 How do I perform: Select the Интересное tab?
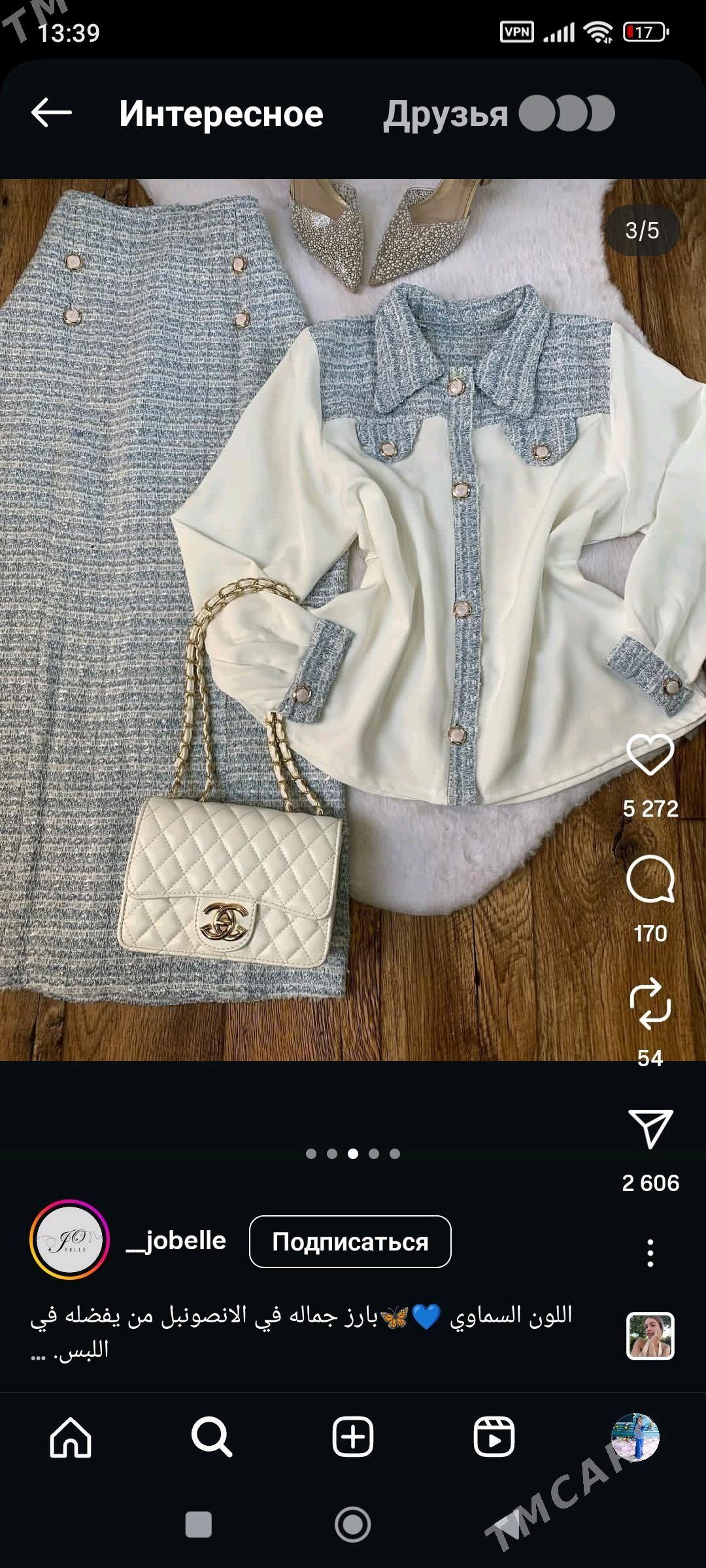click(x=221, y=114)
